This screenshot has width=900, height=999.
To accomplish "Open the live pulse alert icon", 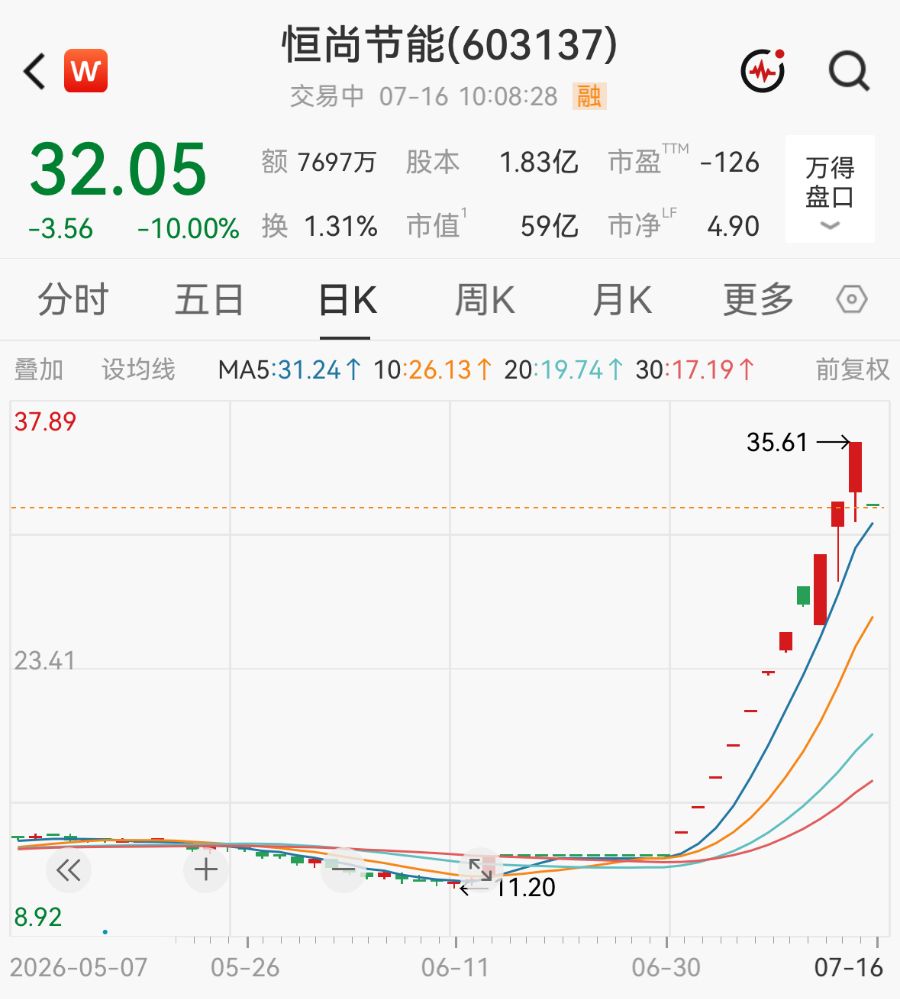I will 763,70.
